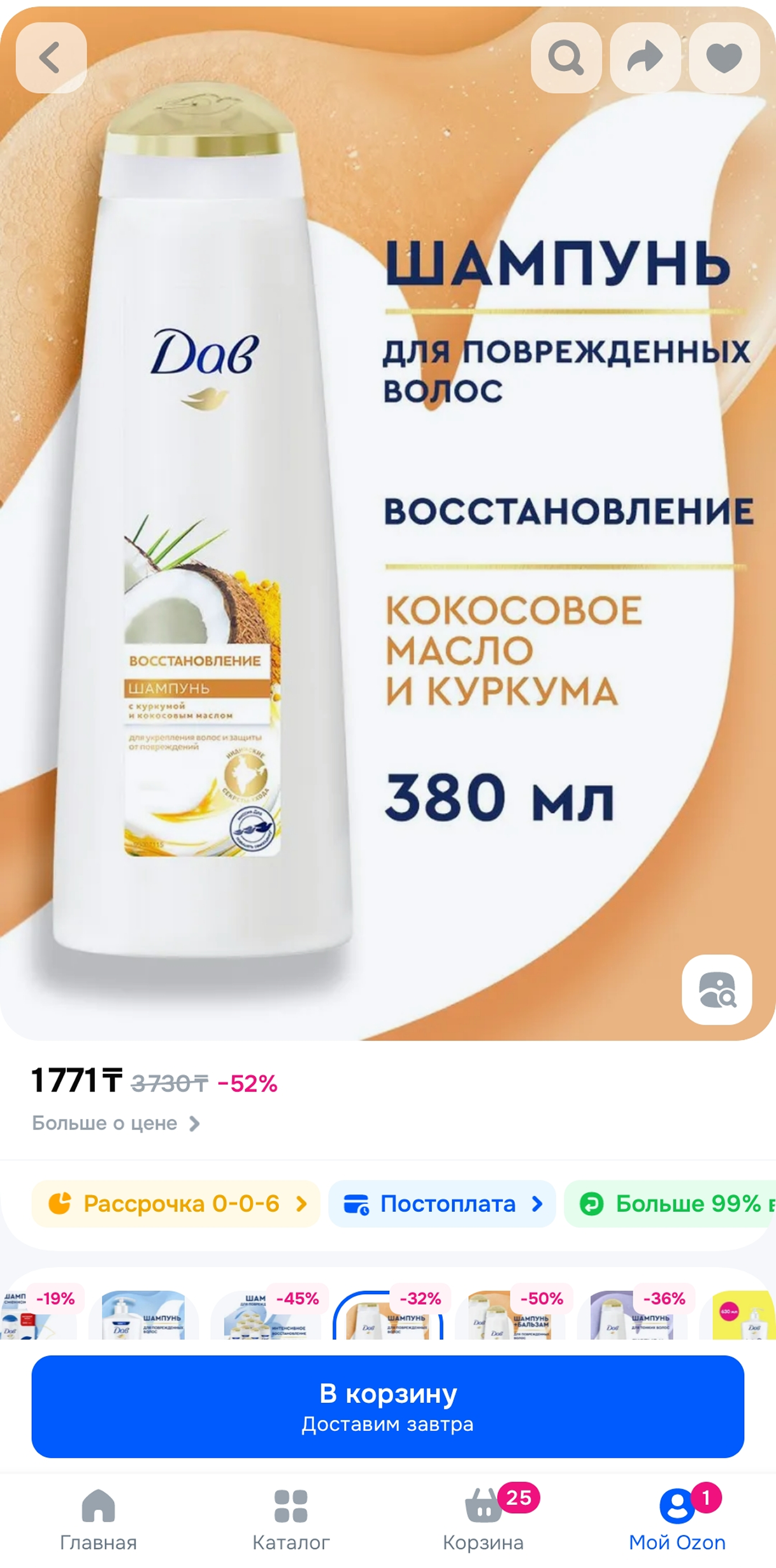Open the search icon
Image resolution: width=776 pixels, height=1568 pixels.
[x=566, y=58]
